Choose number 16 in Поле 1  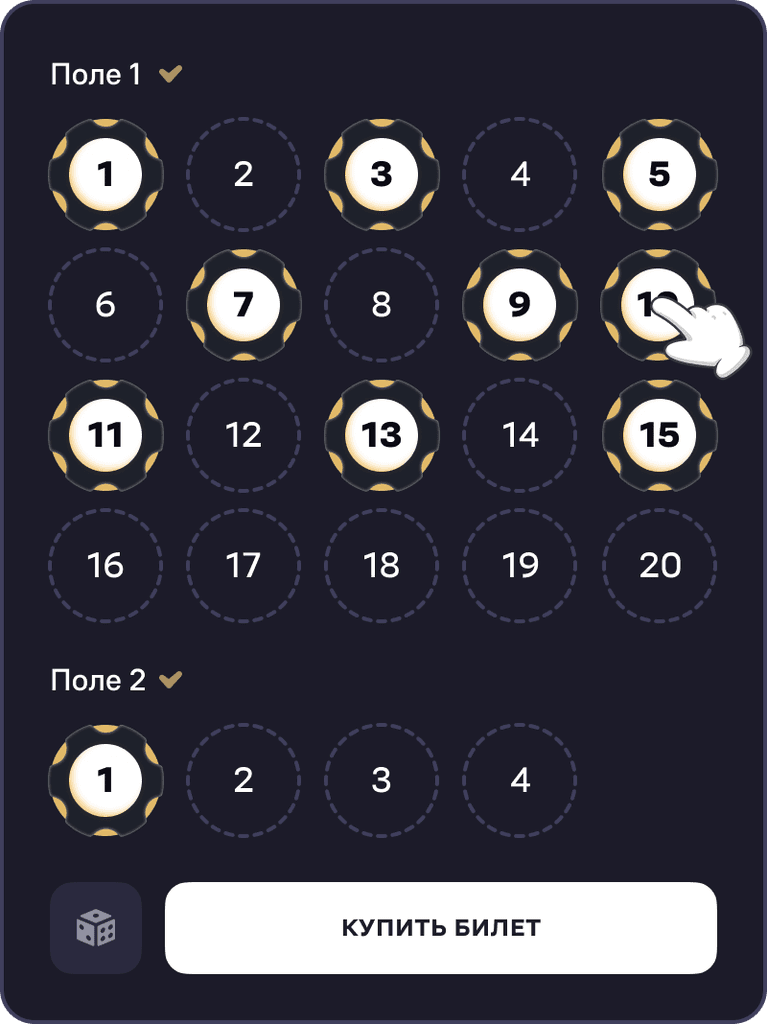coord(106,566)
